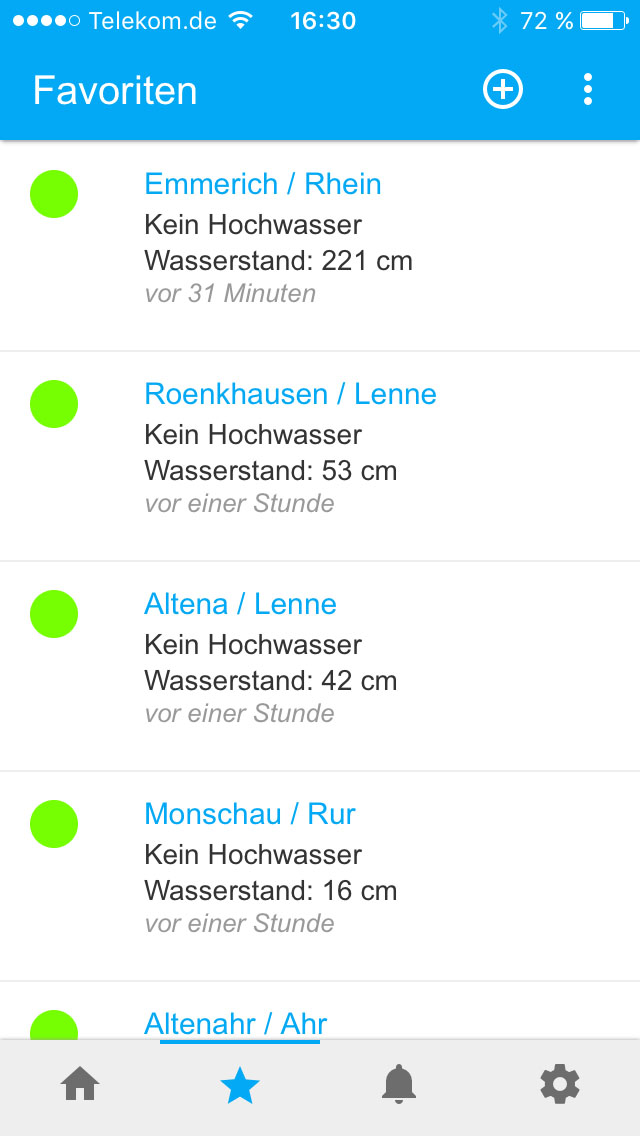This screenshot has width=640, height=1136.
Task: Go to the notifications bell tab
Action: 399,1085
